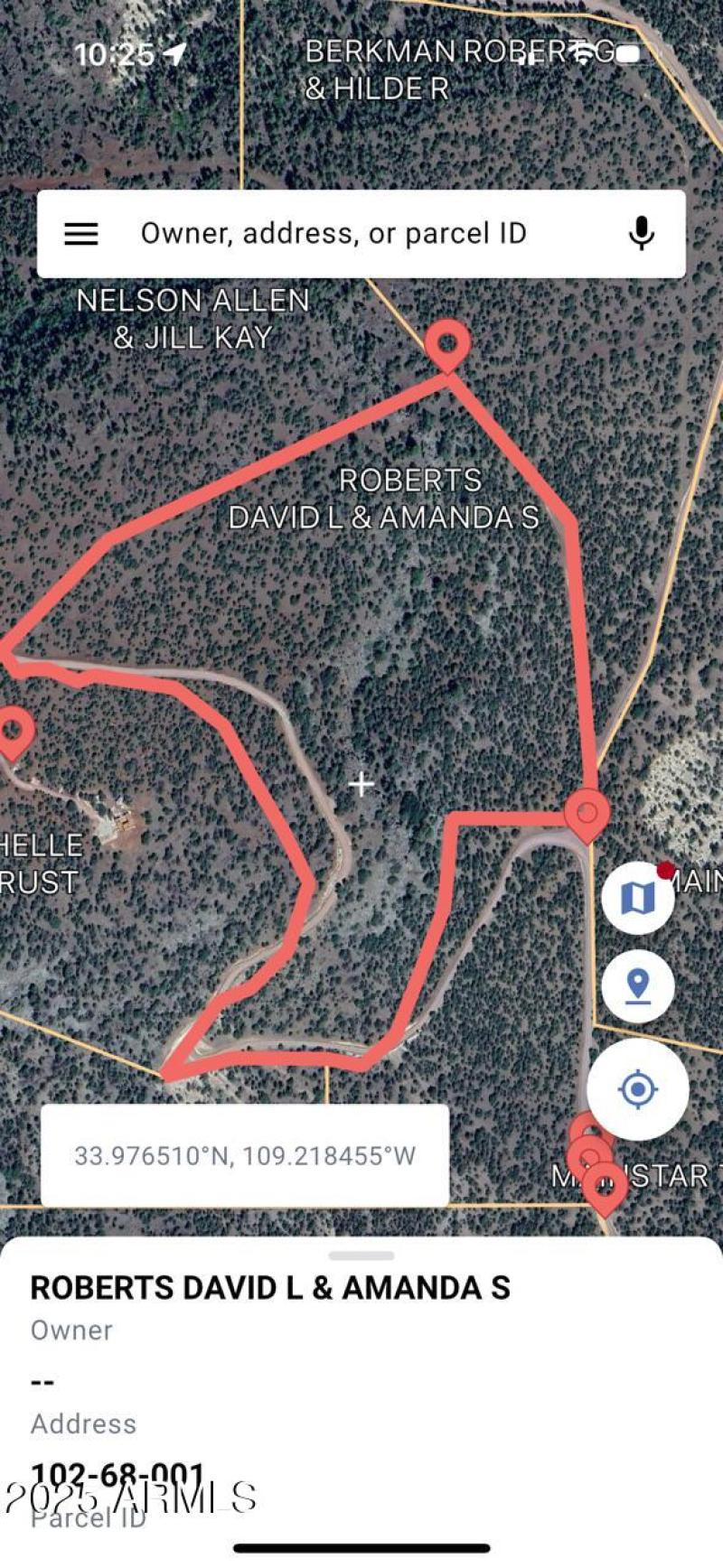Screen dimensions: 723x1568
Task: Expand the Roberts parcel details sheet handle
Action: [x=361, y=1255]
